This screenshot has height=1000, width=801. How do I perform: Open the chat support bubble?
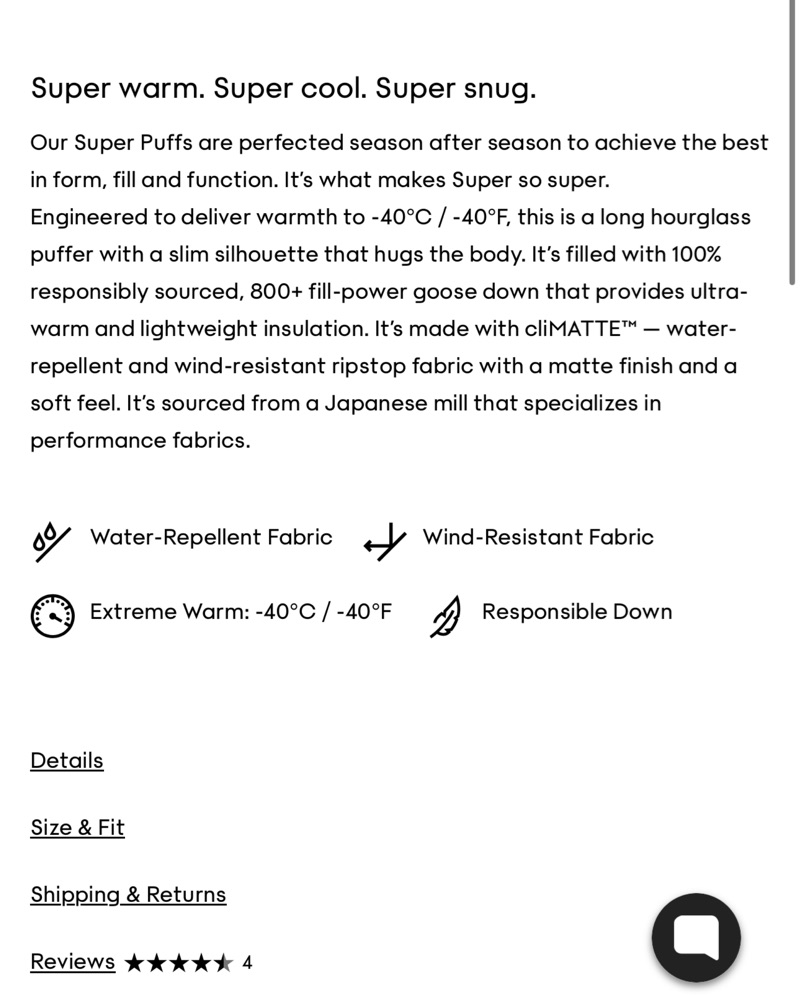coord(696,937)
